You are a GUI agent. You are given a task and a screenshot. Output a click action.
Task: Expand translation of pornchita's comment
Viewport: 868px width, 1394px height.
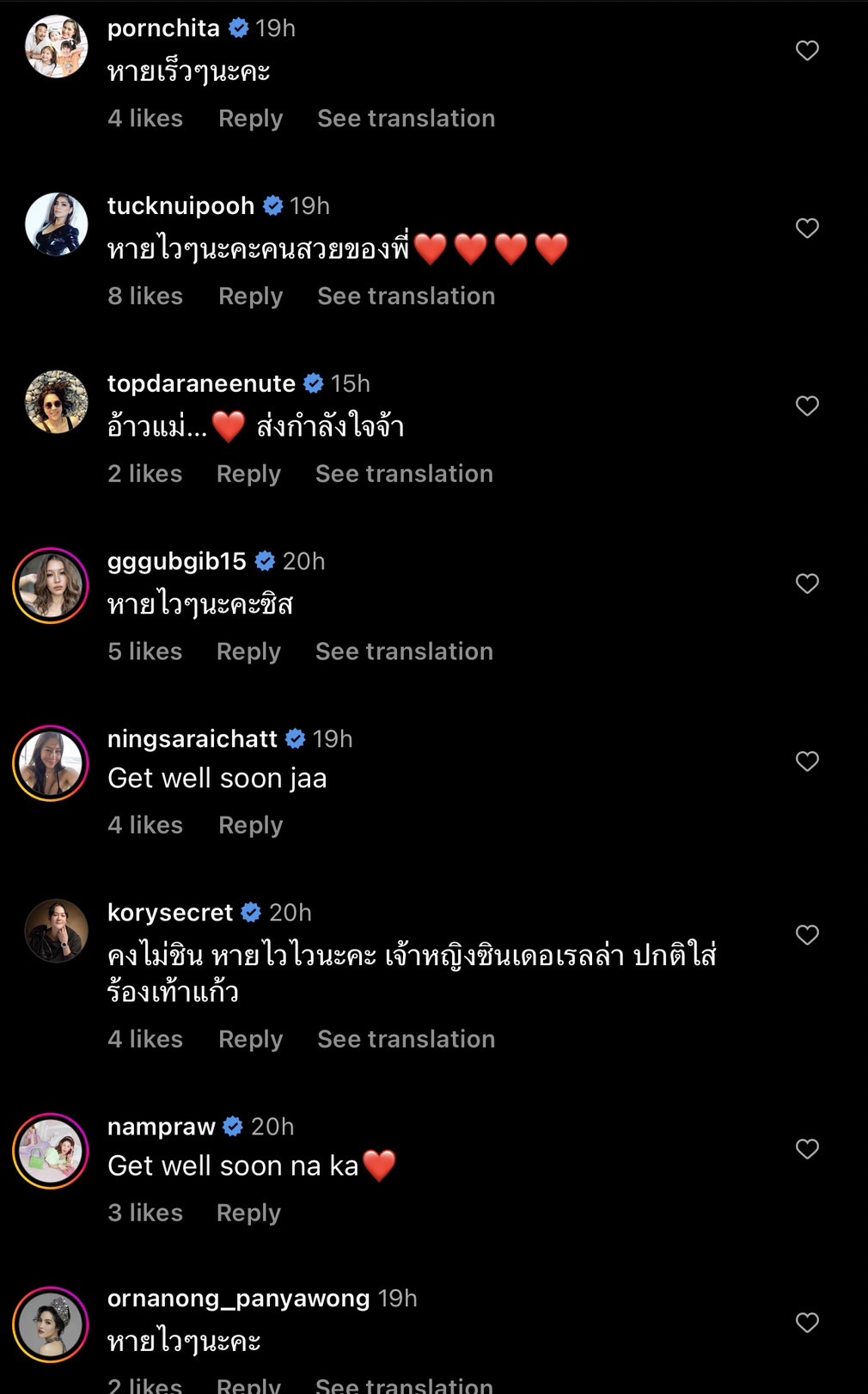(x=406, y=118)
